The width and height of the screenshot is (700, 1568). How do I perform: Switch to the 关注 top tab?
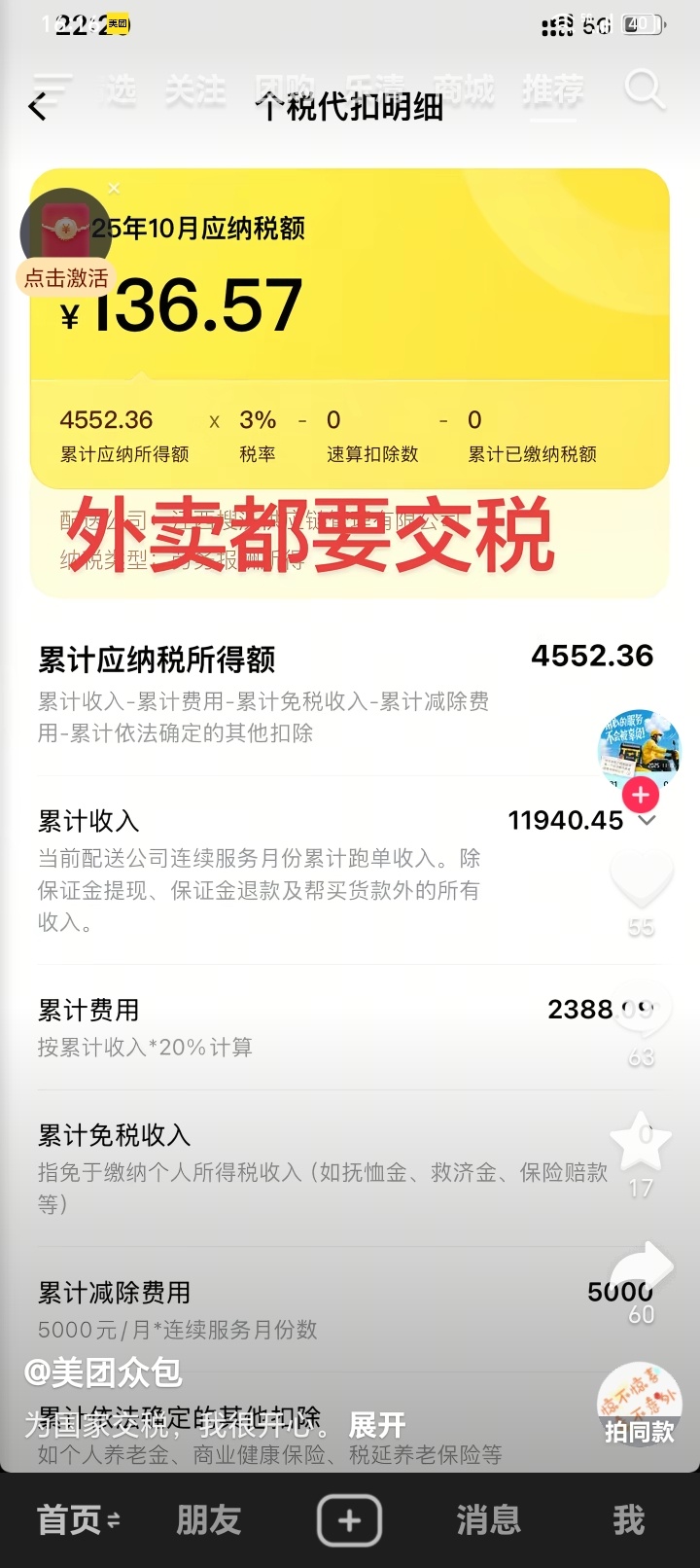tap(195, 90)
